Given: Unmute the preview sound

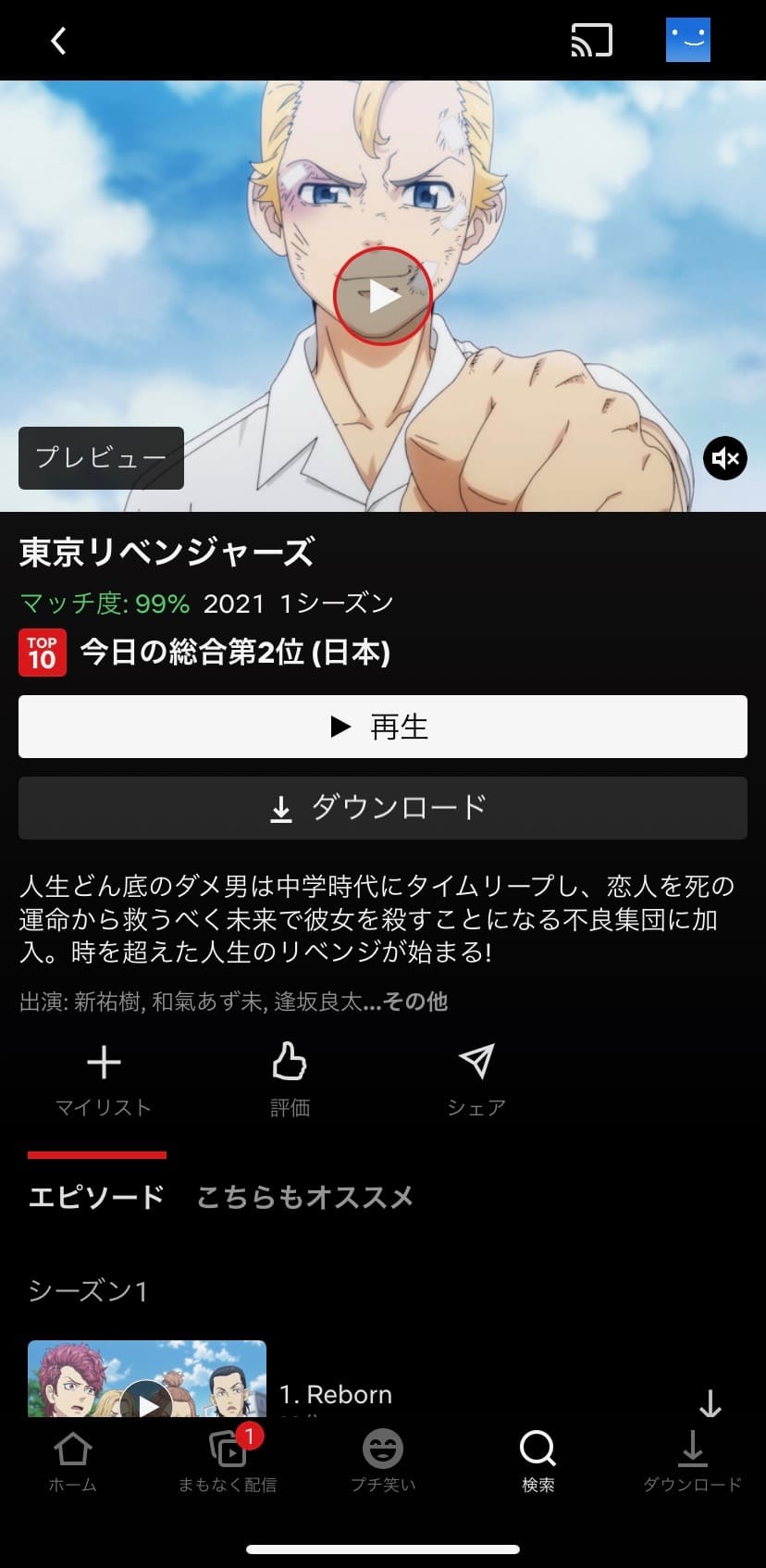Looking at the screenshot, I should 724,458.
